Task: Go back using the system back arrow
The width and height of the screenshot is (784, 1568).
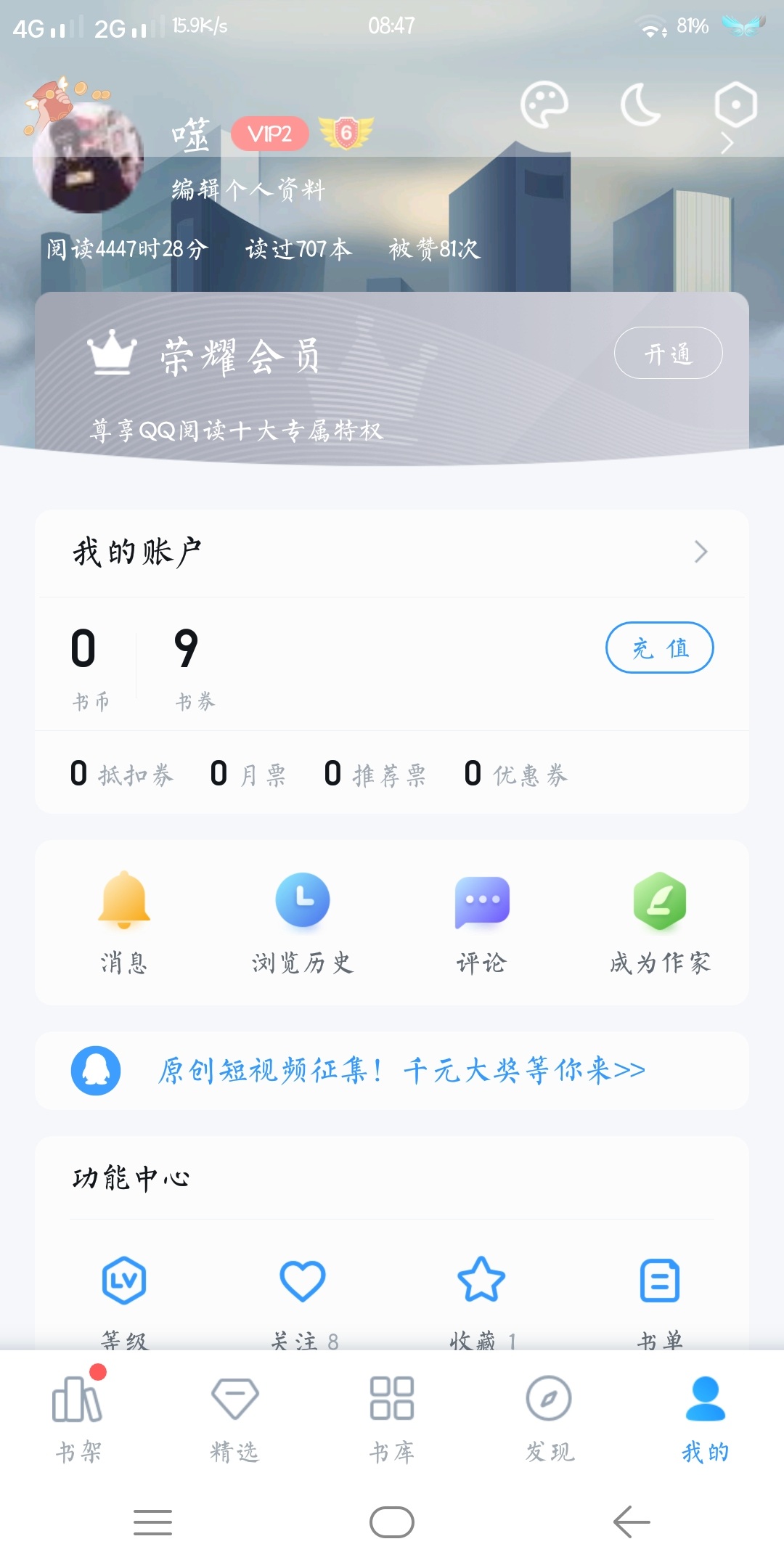Action: coord(632,1522)
